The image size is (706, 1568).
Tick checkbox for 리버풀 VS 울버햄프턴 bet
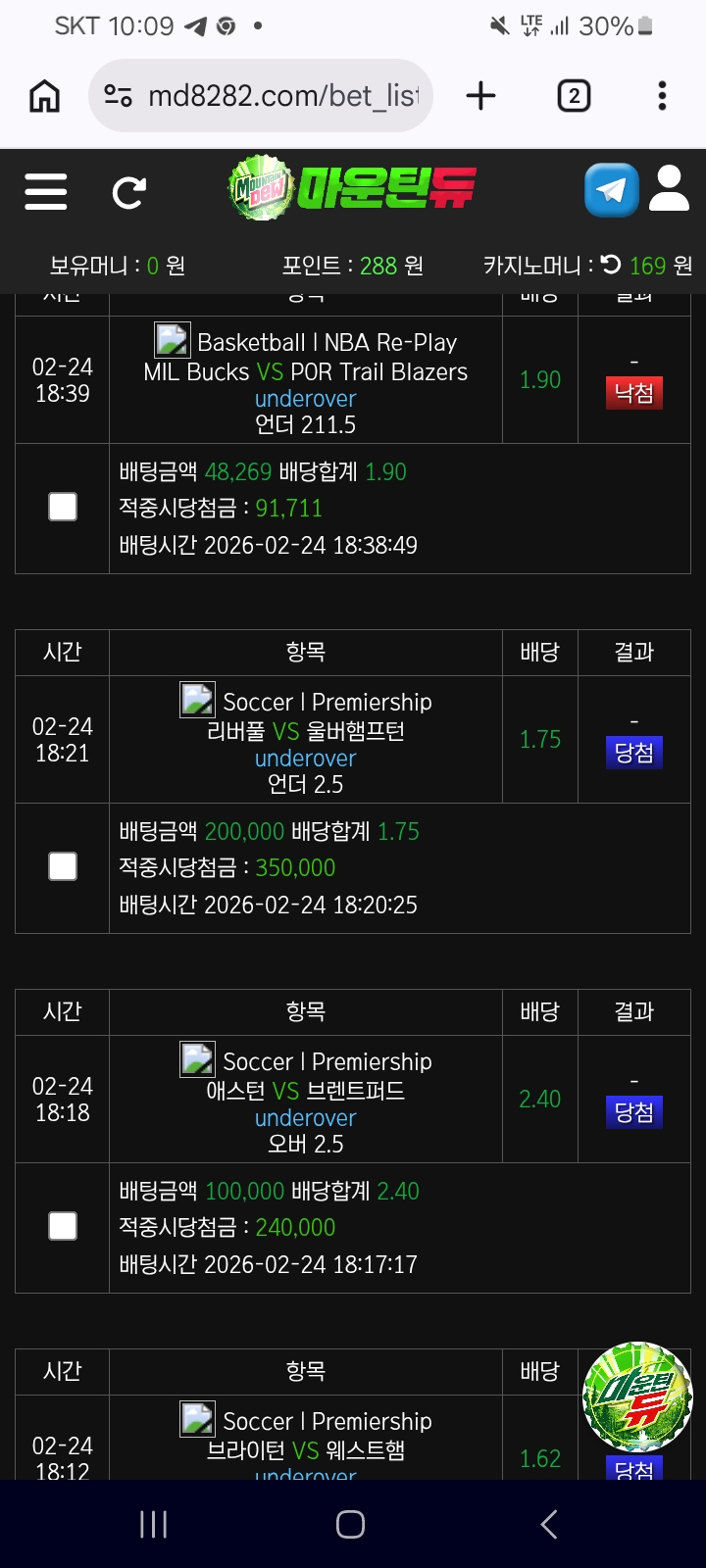pyautogui.click(x=63, y=866)
